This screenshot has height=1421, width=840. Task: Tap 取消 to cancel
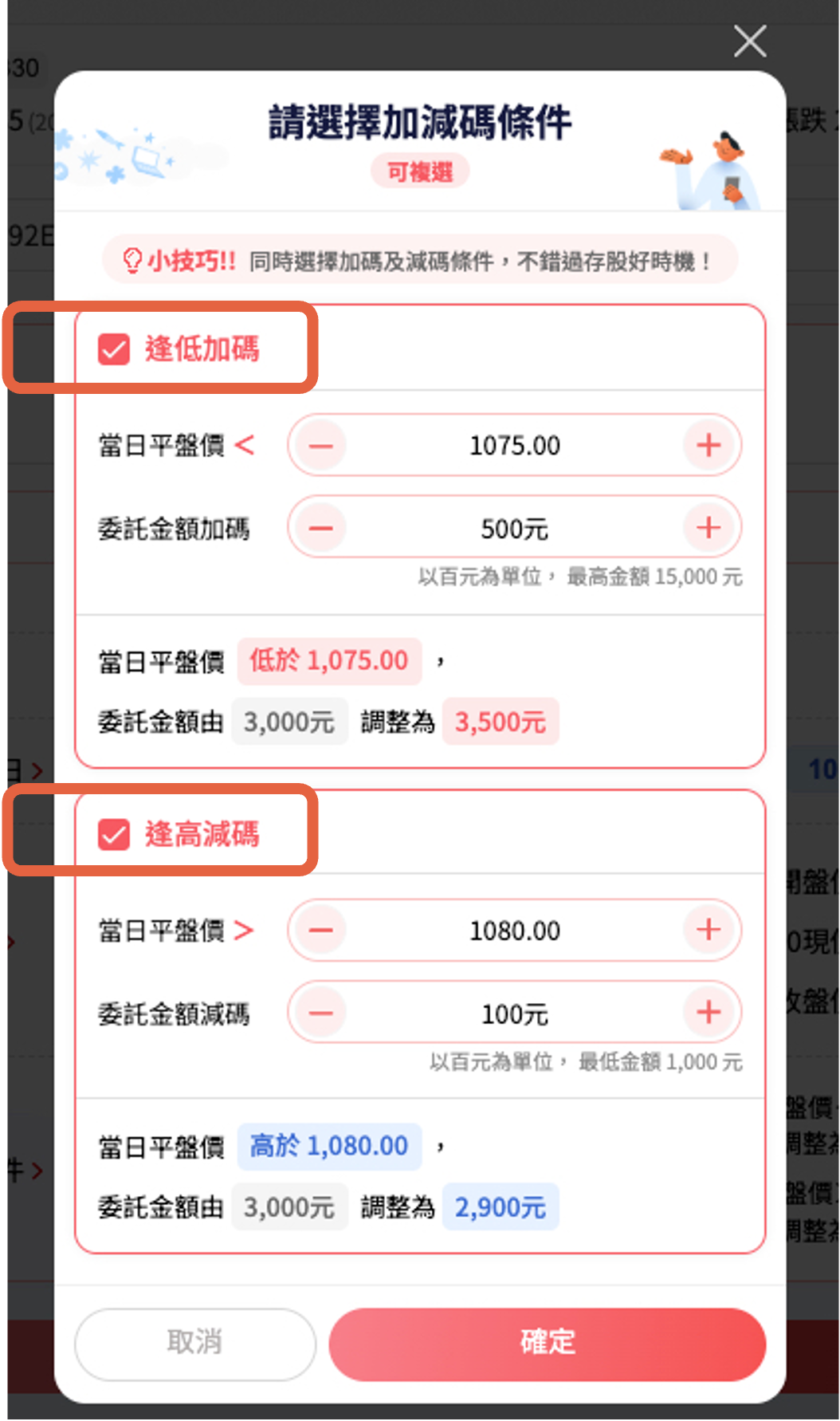[x=195, y=1343]
